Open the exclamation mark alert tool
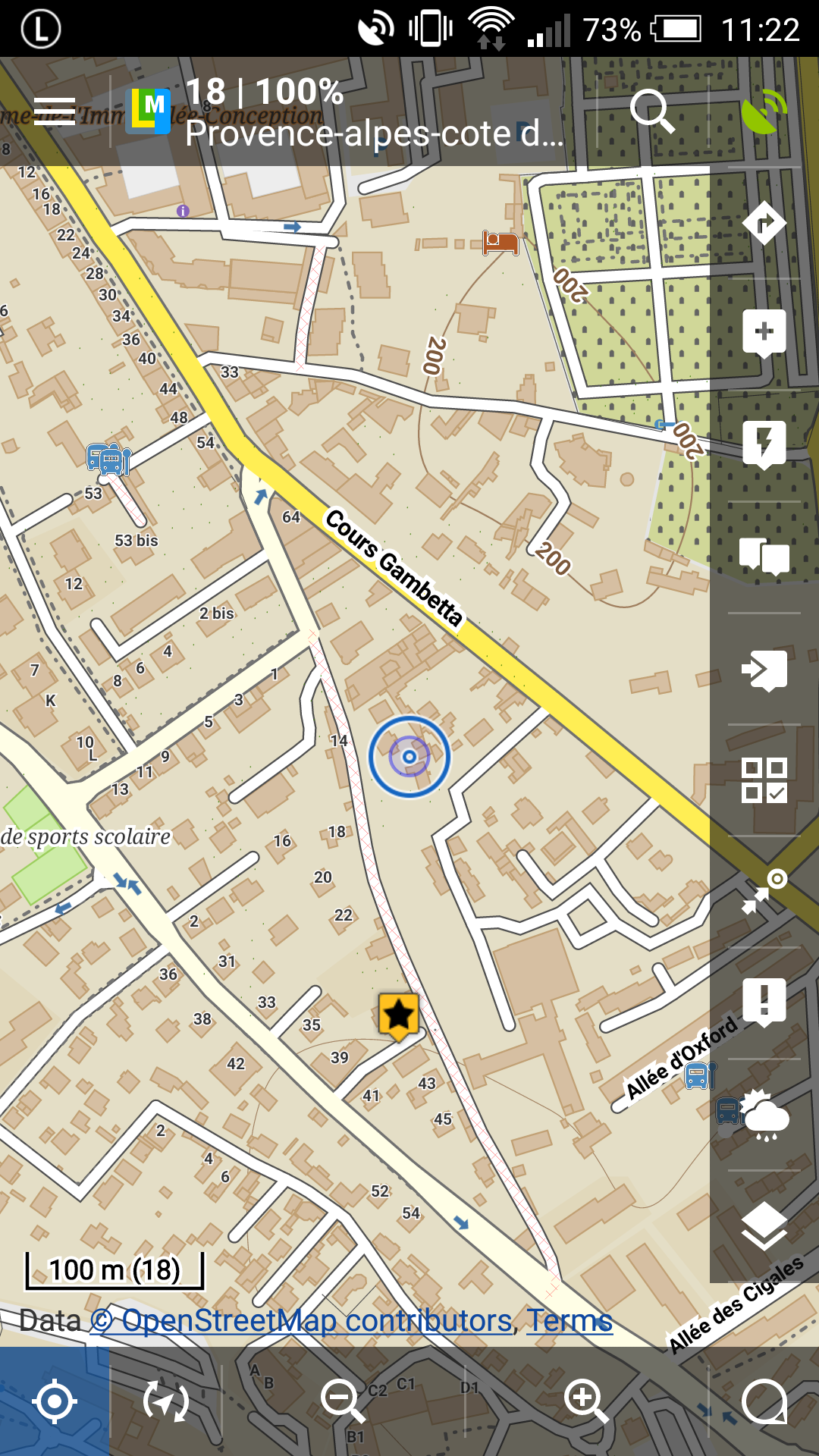Screen dimensions: 819x1456 (764, 1003)
